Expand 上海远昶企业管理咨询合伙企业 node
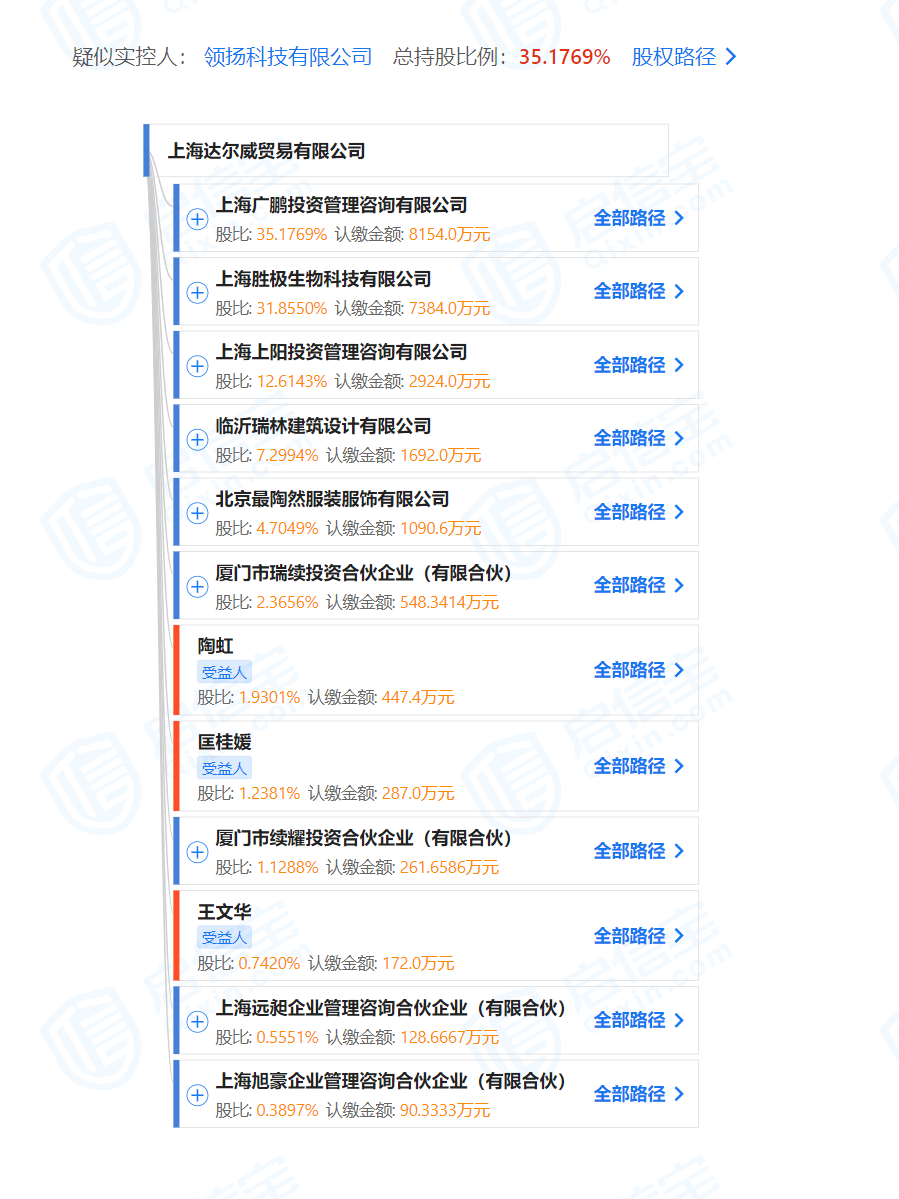899x1199 pixels. click(x=197, y=1020)
